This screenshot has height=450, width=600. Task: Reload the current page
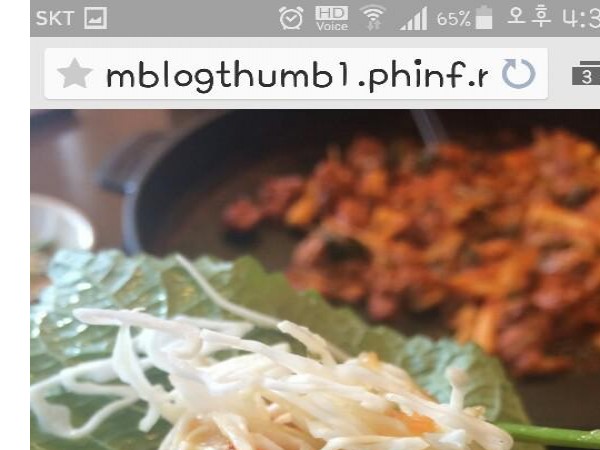[519, 75]
